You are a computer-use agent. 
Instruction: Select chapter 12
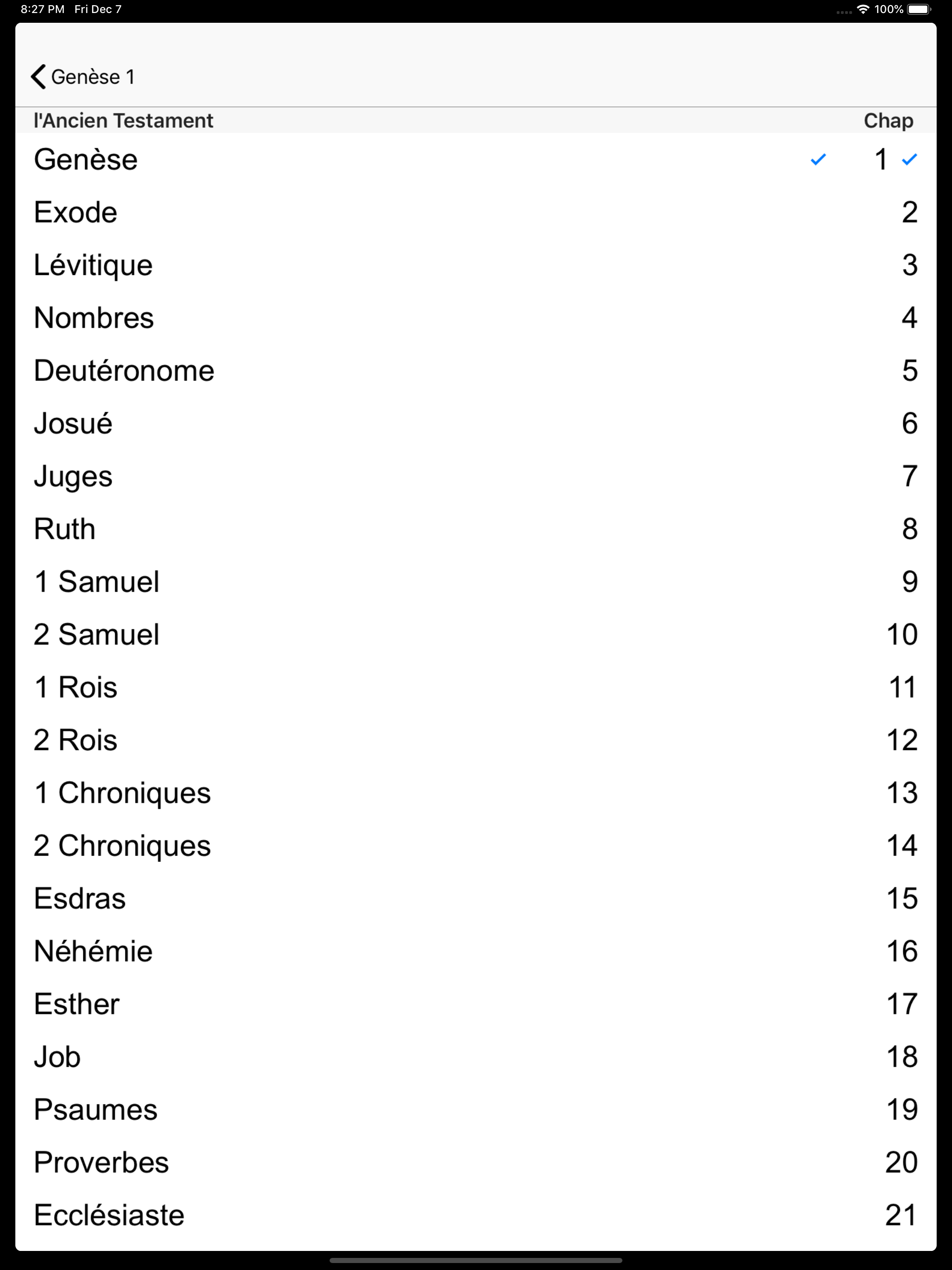pyautogui.click(x=901, y=740)
